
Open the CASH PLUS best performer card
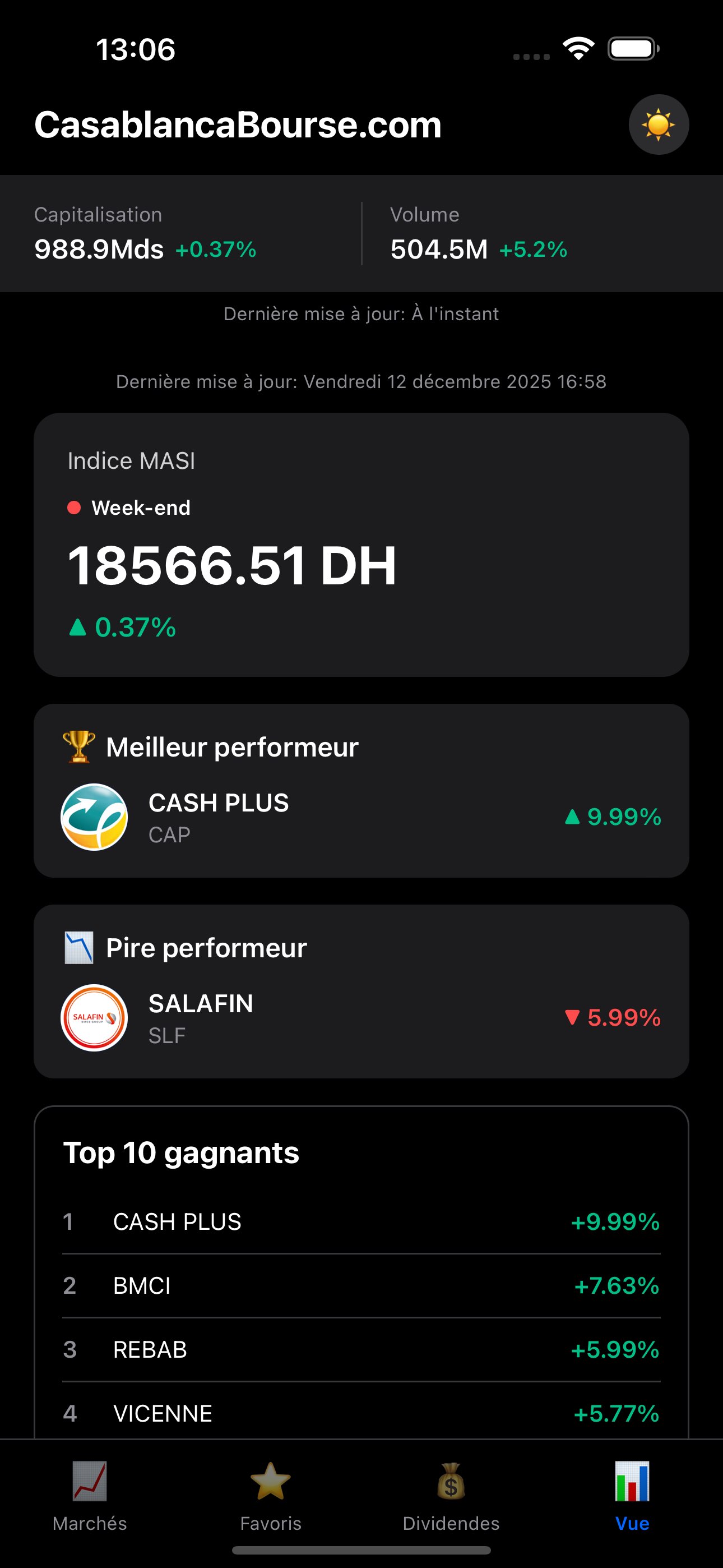click(361, 817)
